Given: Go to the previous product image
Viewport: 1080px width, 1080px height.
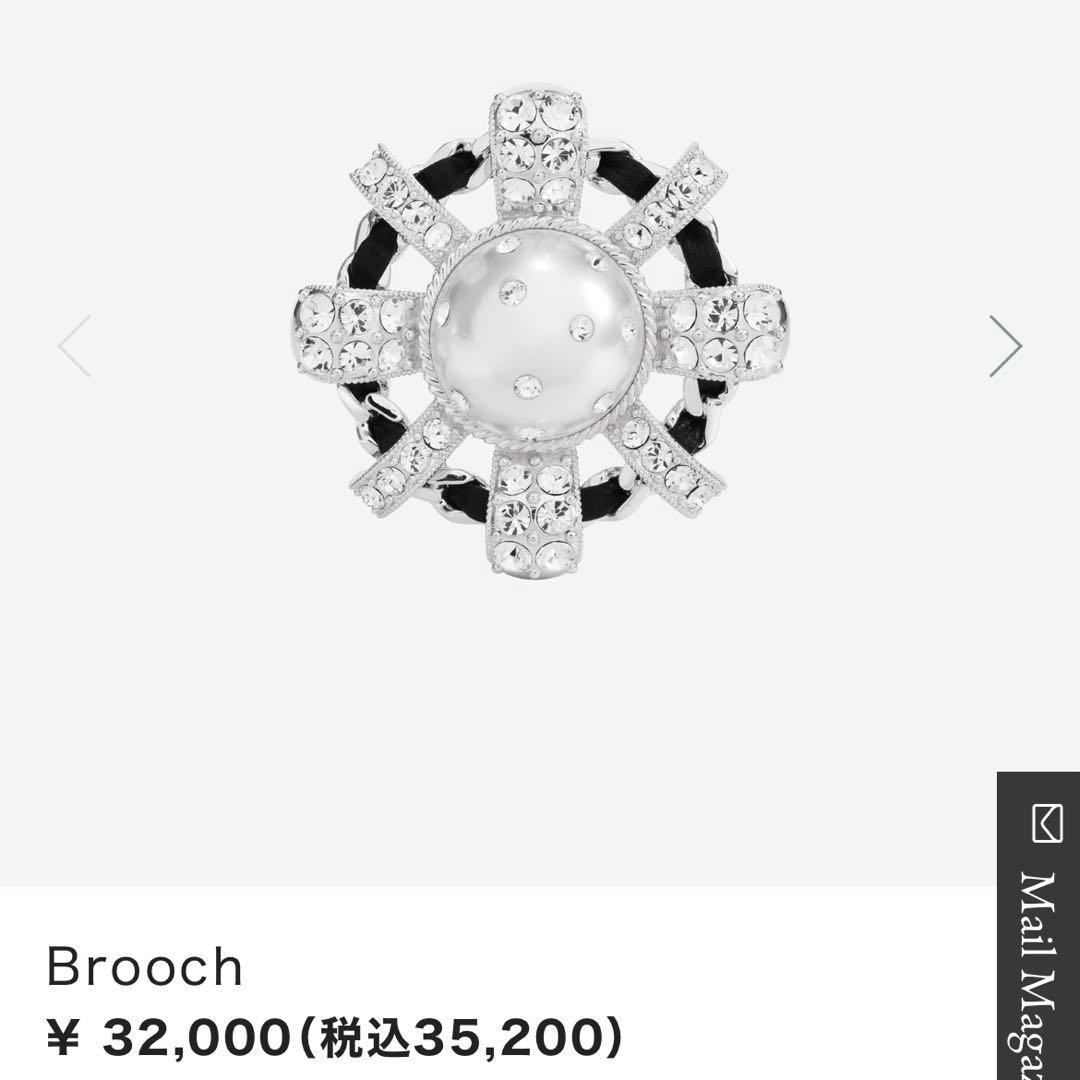Looking at the screenshot, I should [x=75, y=346].
